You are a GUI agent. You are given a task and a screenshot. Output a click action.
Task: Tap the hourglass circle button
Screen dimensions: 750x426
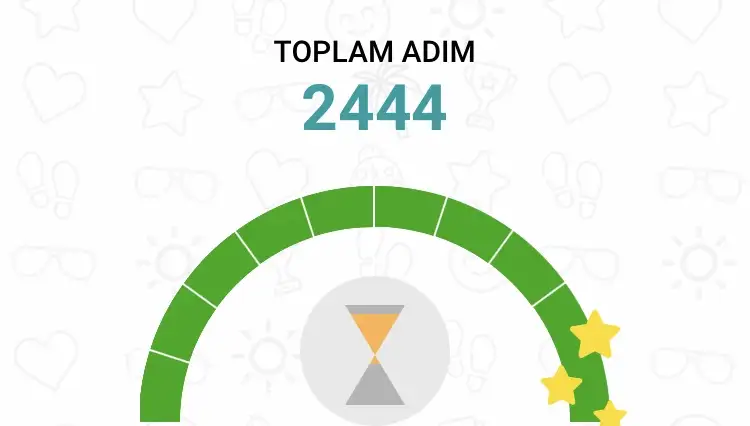point(375,354)
